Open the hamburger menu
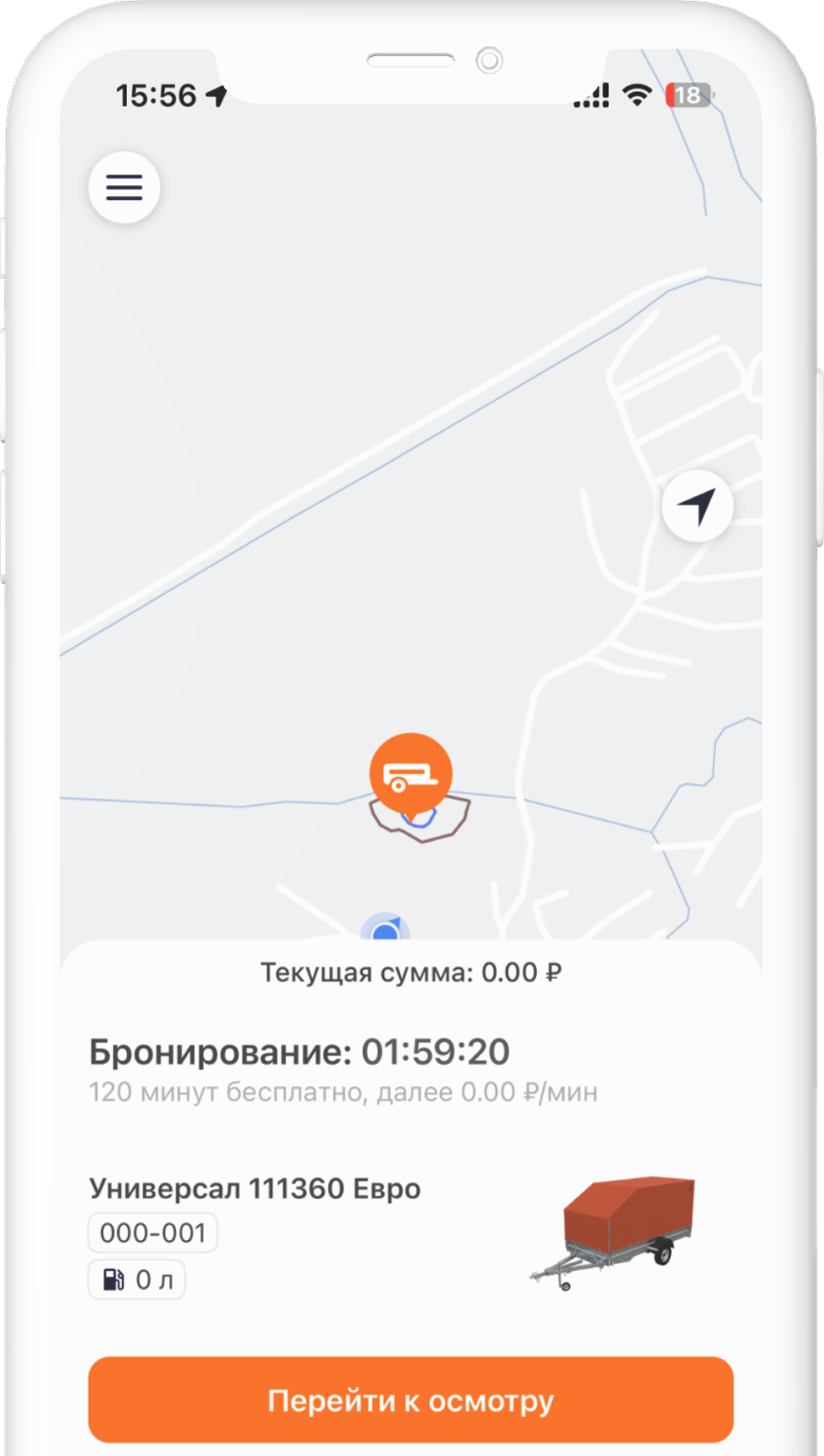 tap(124, 187)
